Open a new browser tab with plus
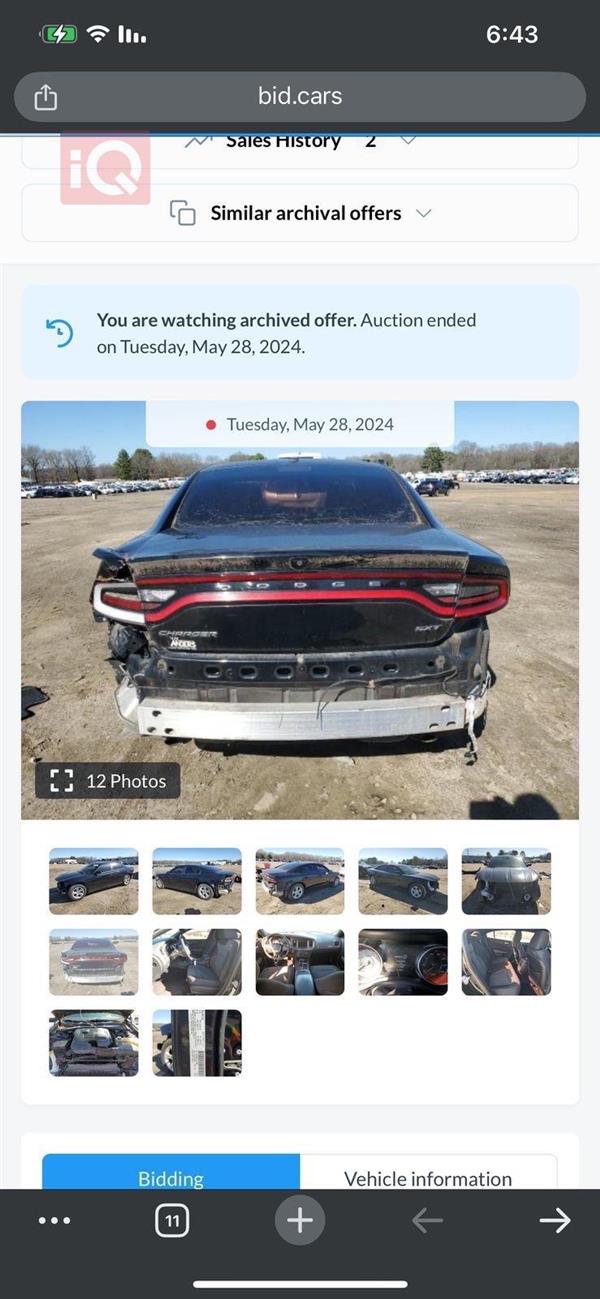Image resolution: width=600 pixels, height=1299 pixels. tap(300, 1220)
